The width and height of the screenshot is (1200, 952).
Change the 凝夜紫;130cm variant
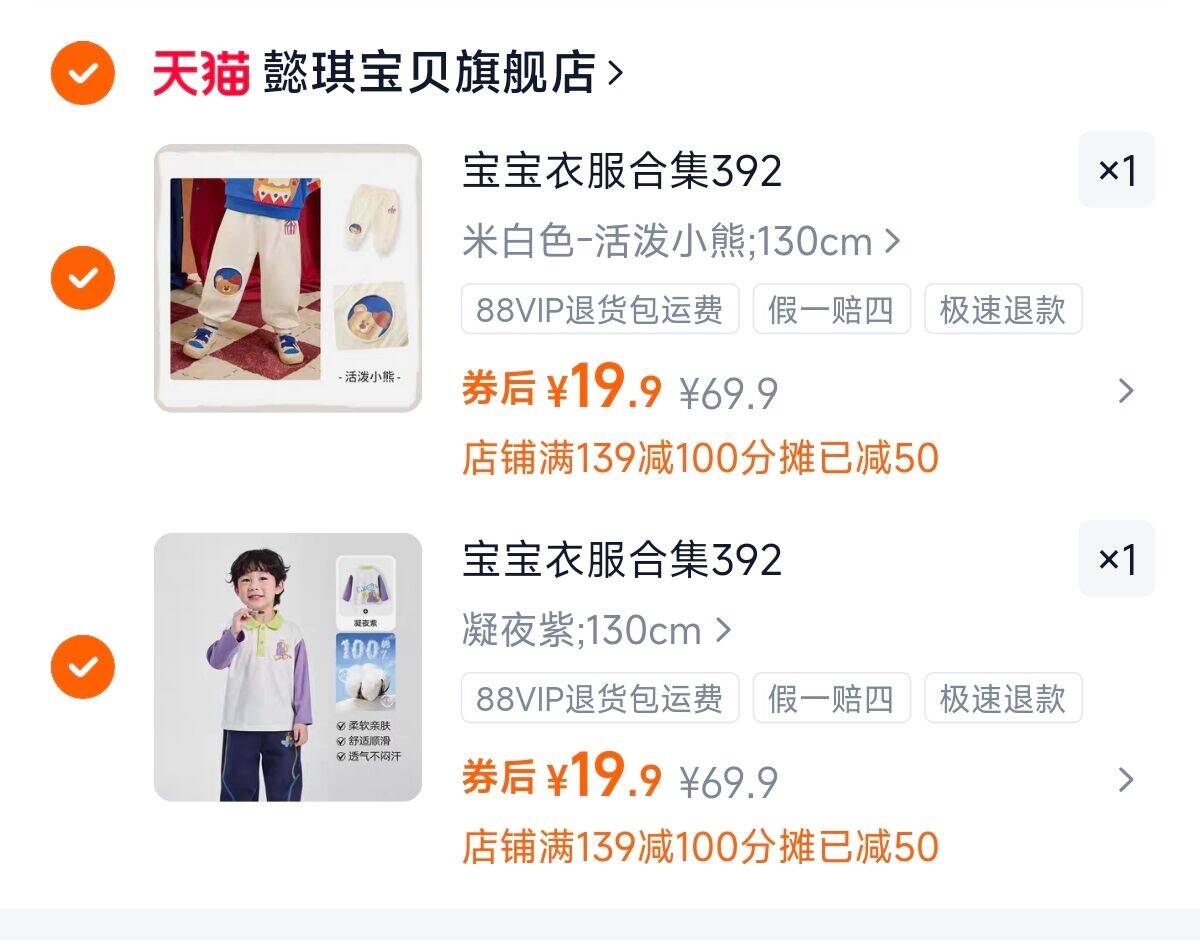(597, 631)
